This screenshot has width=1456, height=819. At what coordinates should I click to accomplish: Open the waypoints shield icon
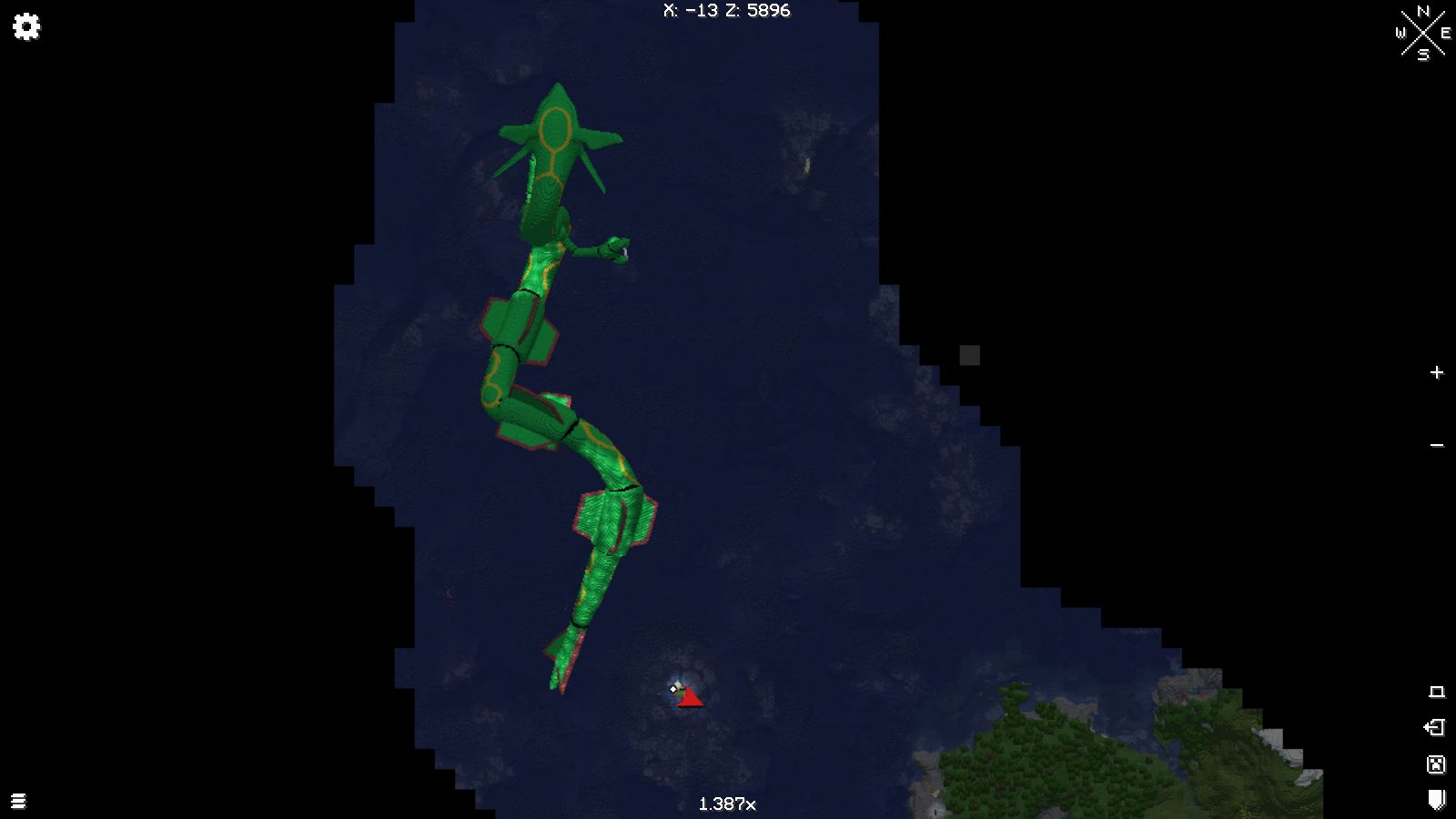(x=1436, y=800)
